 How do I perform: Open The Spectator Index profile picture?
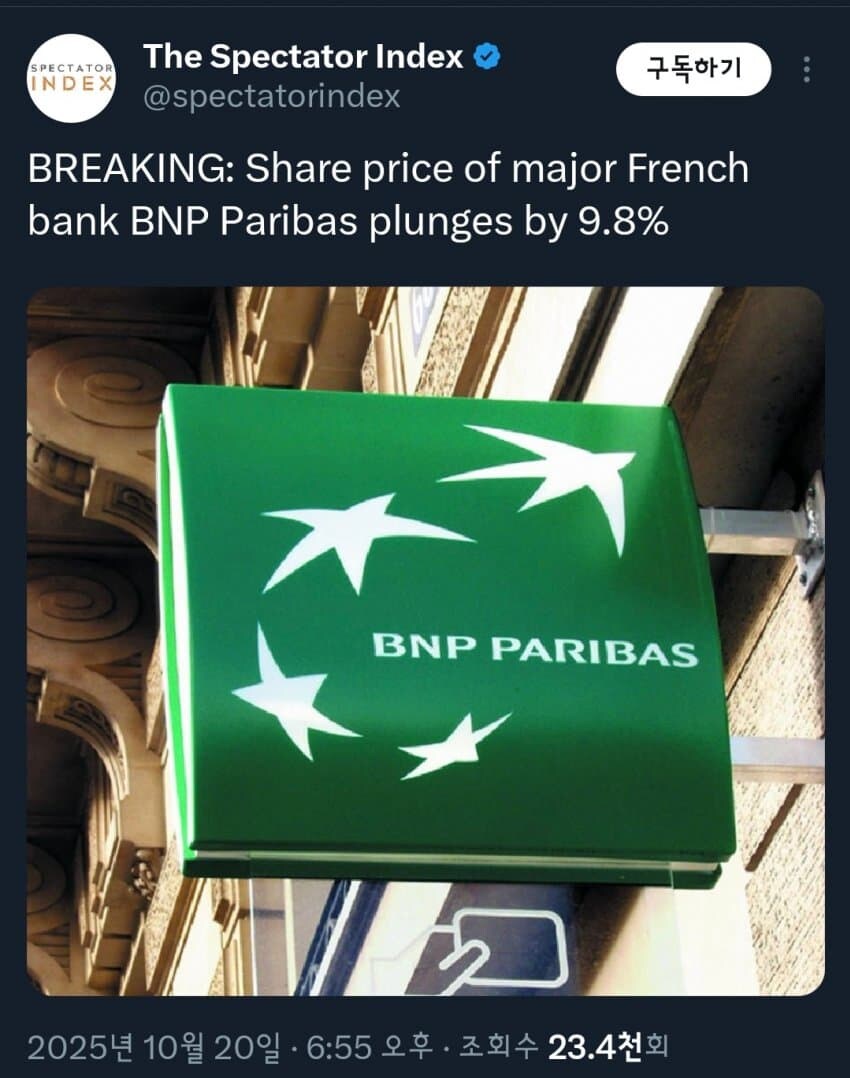[x=72, y=78]
